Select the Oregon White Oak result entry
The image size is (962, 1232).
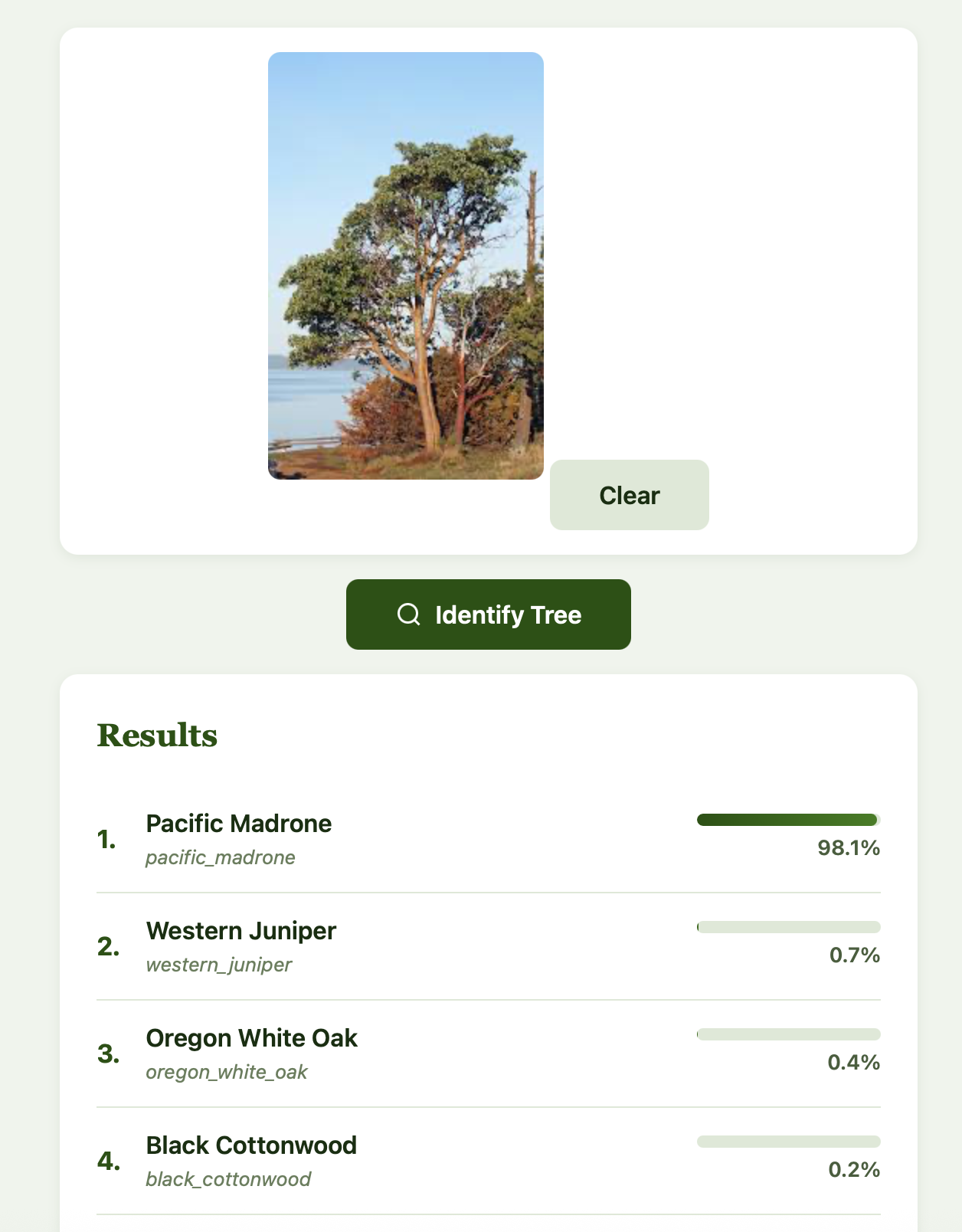click(x=252, y=1037)
